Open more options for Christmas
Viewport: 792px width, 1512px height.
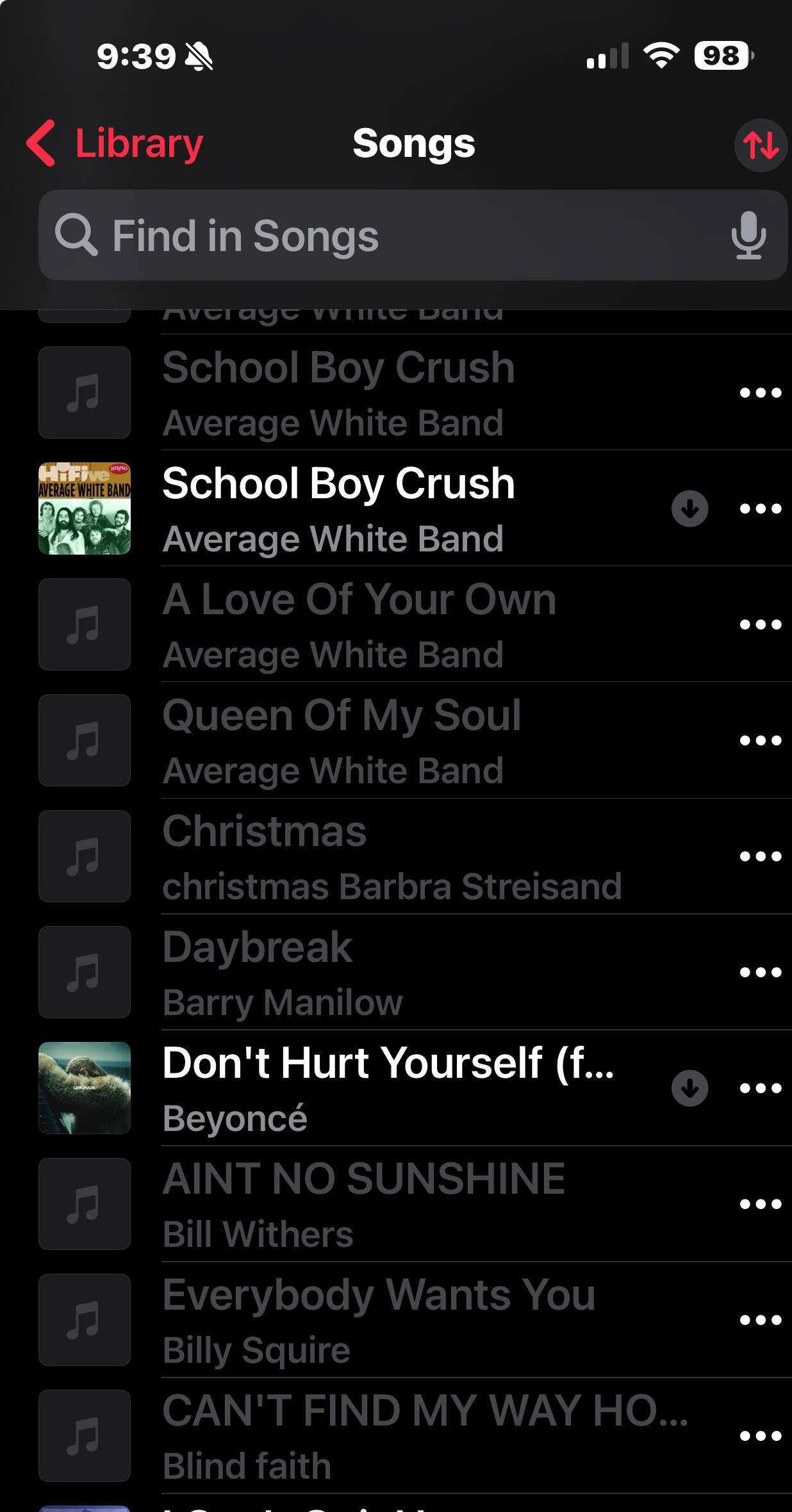click(760, 856)
